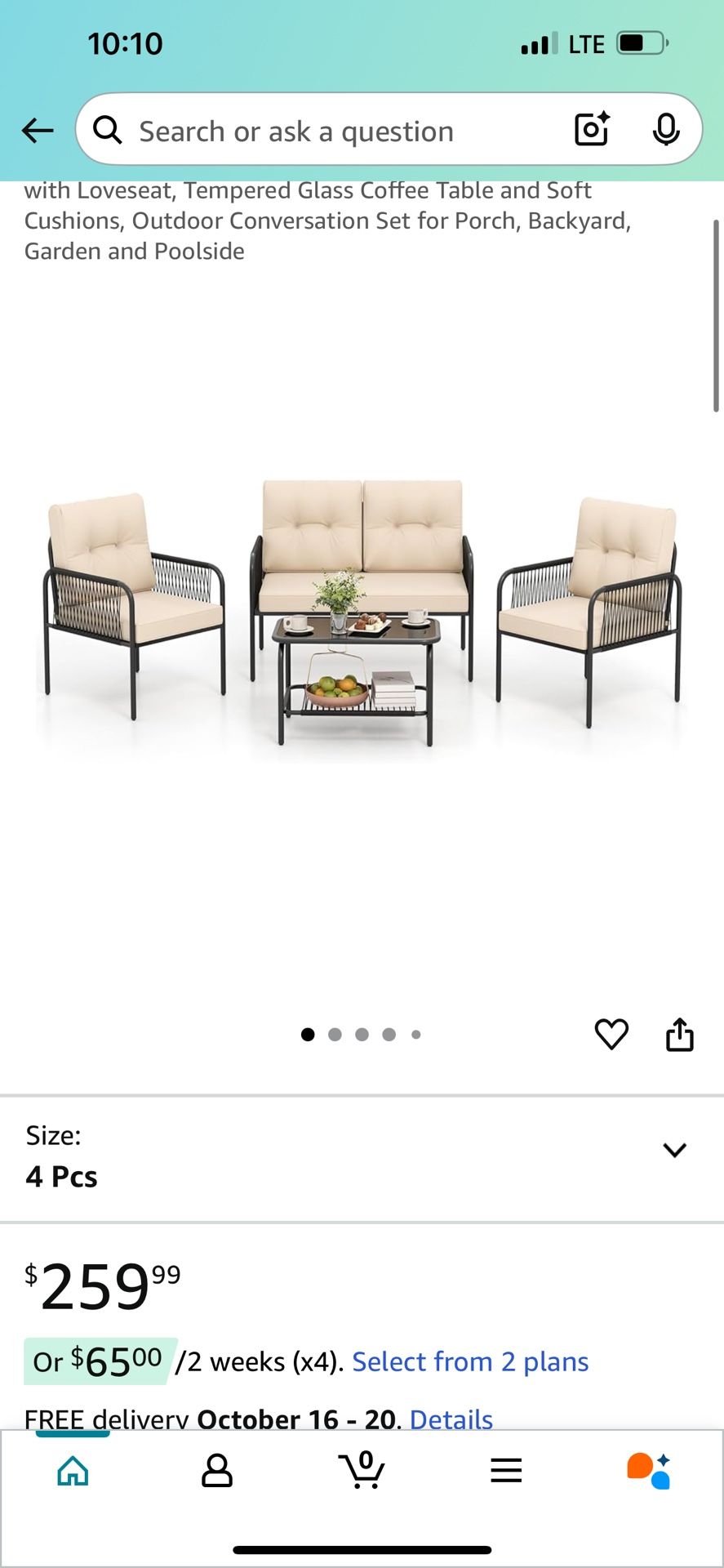The image size is (724, 1568).
Task: Tap the Search or ask a question field
Action: click(326, 131)
